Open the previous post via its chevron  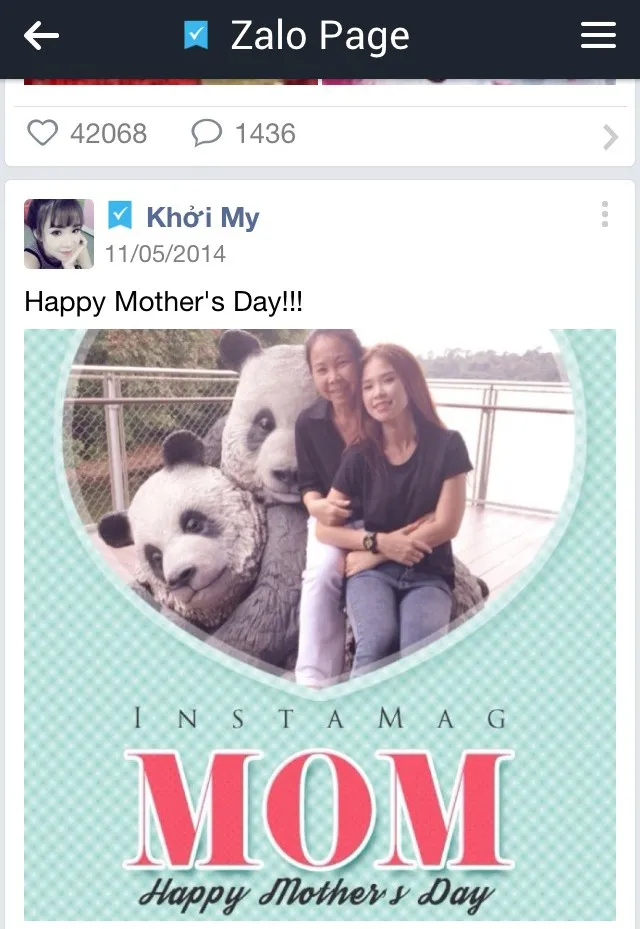(610, 137)
